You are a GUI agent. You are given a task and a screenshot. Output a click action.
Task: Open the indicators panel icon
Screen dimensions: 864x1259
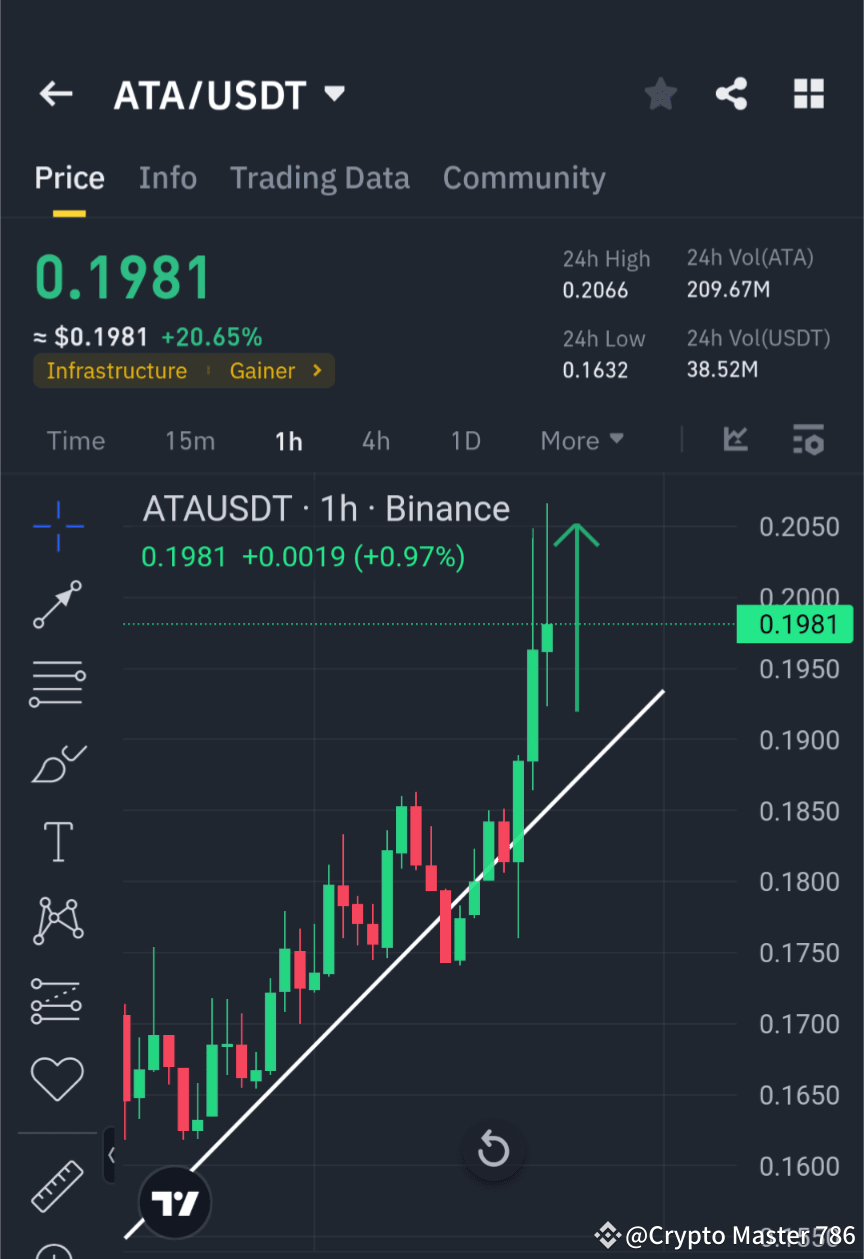tap(735, 440)
